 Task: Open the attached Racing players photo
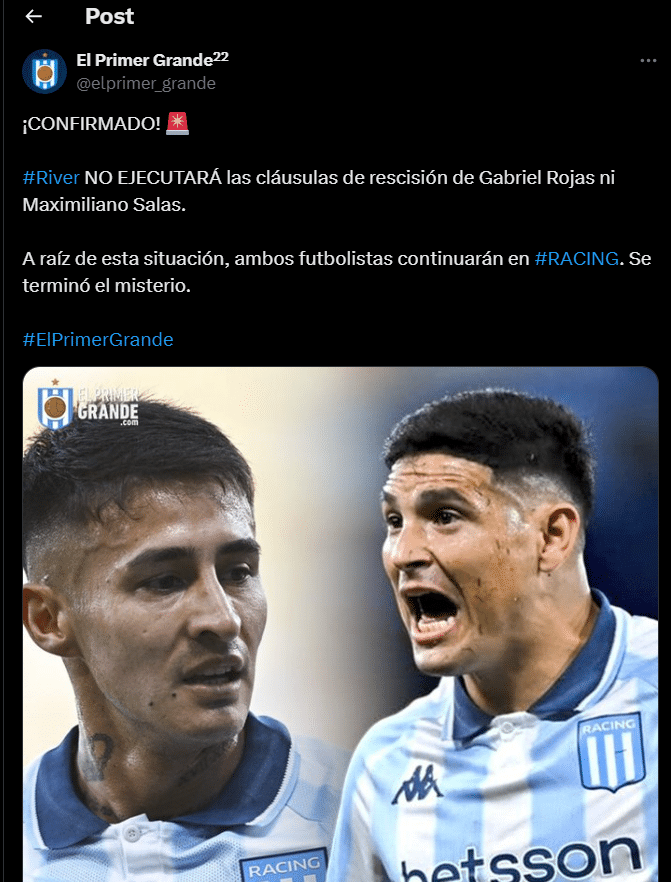(340, 620)
